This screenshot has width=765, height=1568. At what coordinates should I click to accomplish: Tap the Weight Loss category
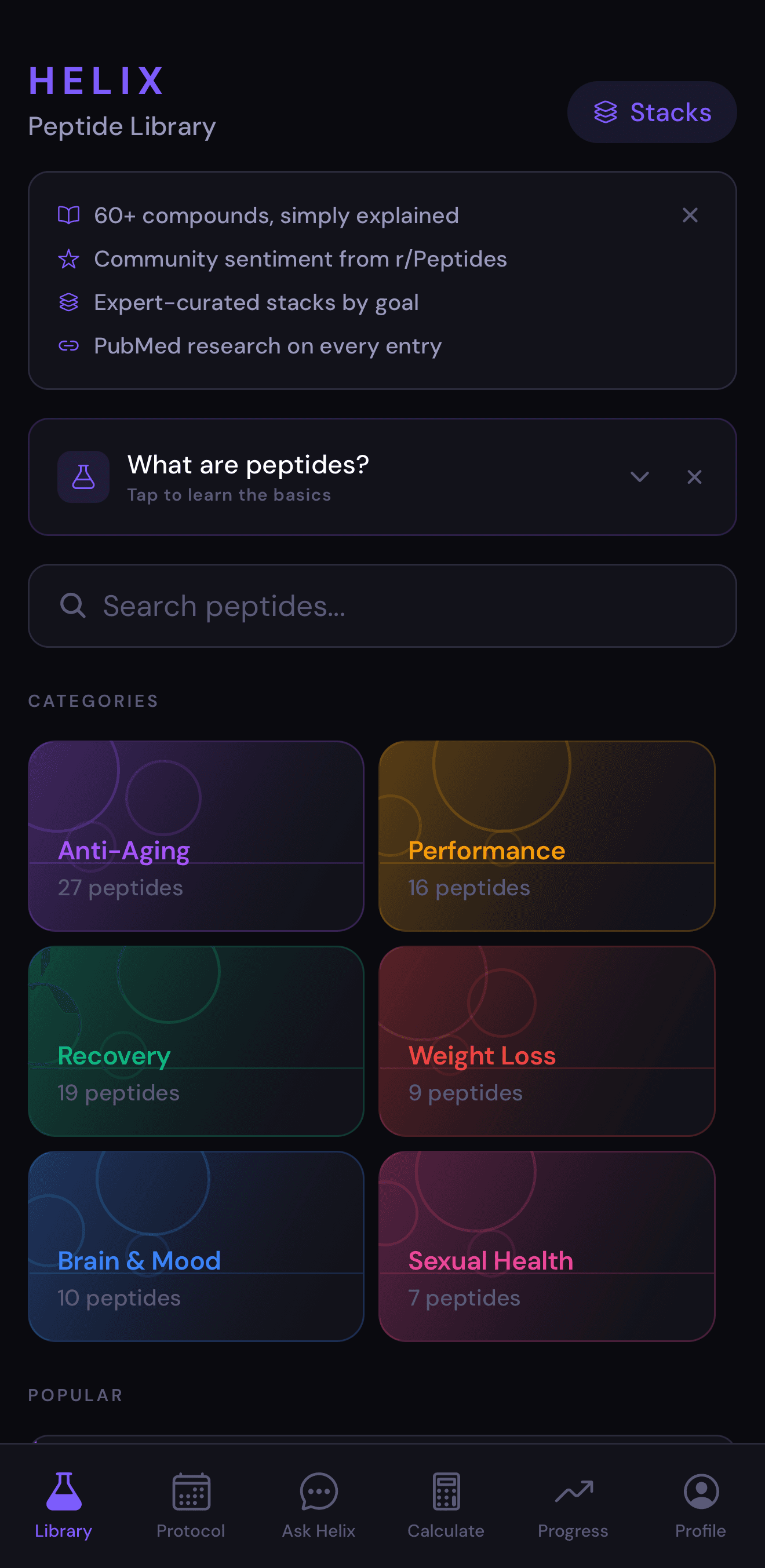(547, 1041)
